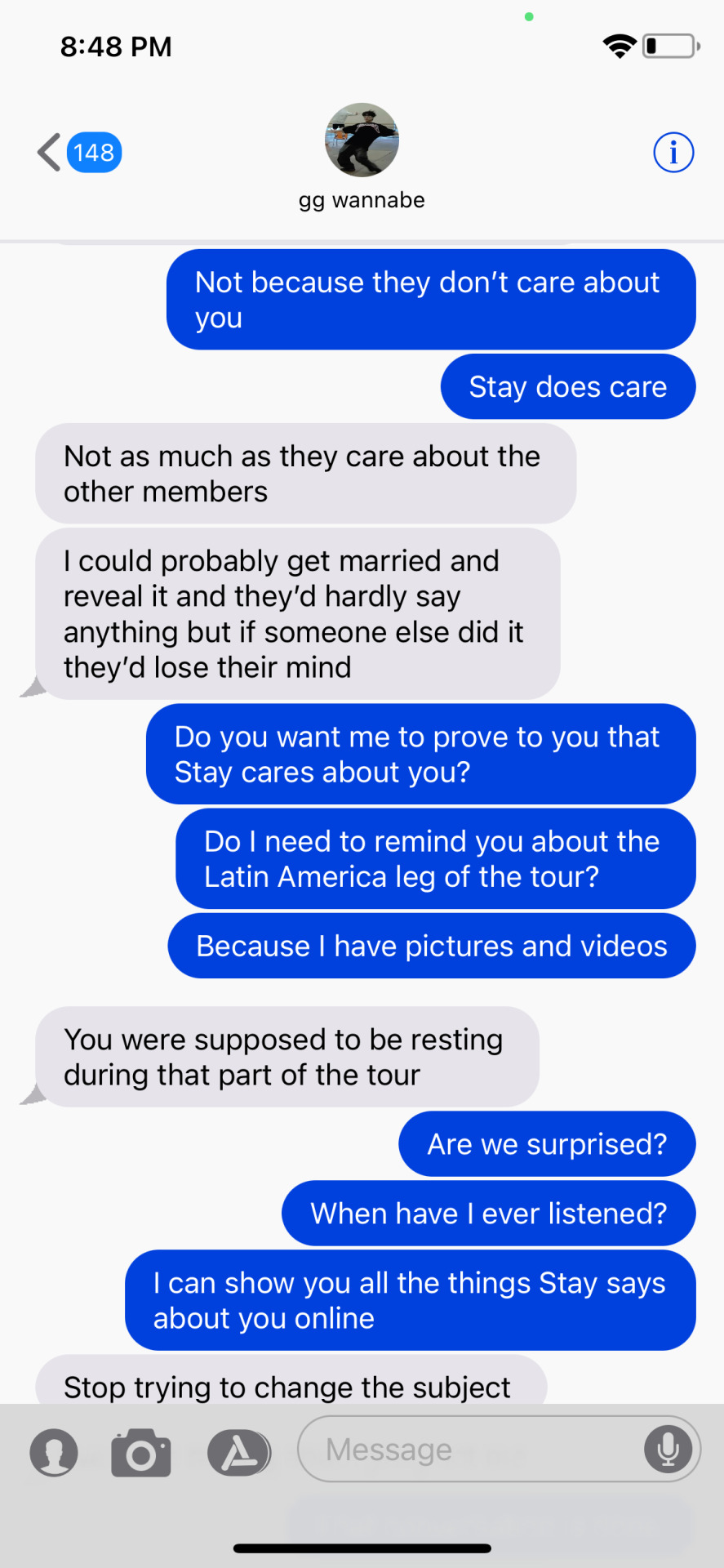Record a voice message with the microphone
The image size is (724, 1568).
point(668,1450)
